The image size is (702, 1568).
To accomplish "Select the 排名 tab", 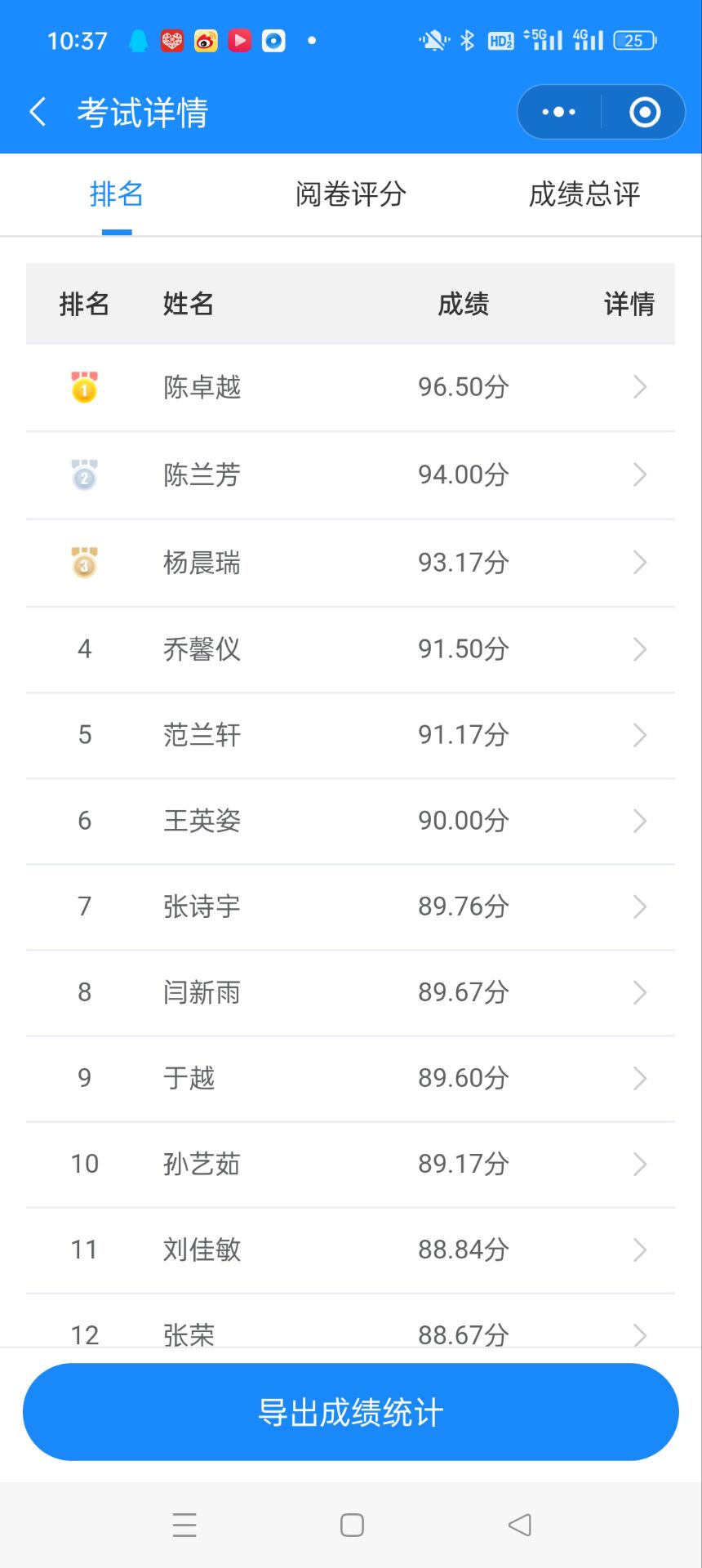I will (x=117, y=194).
